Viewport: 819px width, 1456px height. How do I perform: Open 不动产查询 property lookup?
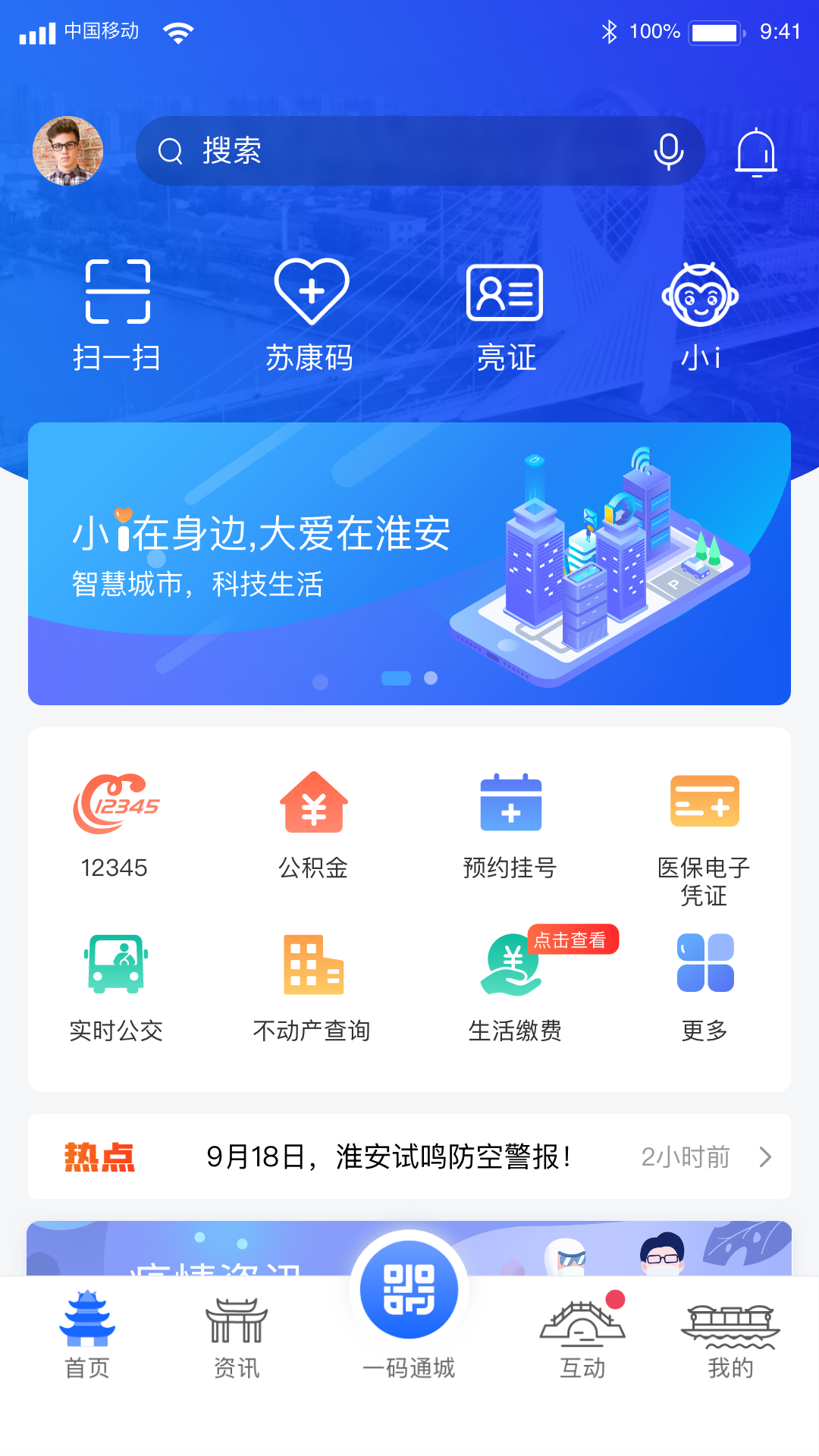[x=313, y=986]
